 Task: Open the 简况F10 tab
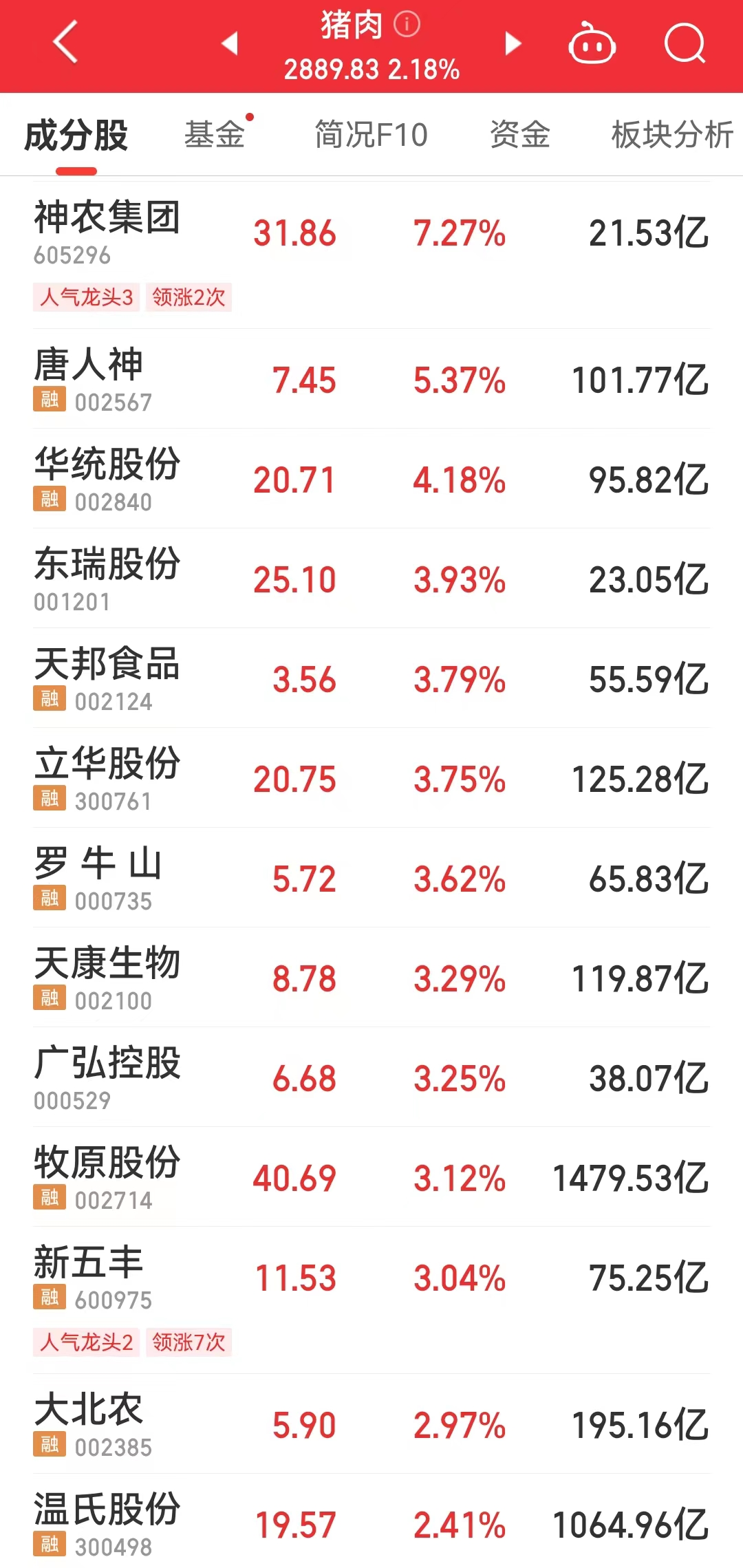click(371, 135)
